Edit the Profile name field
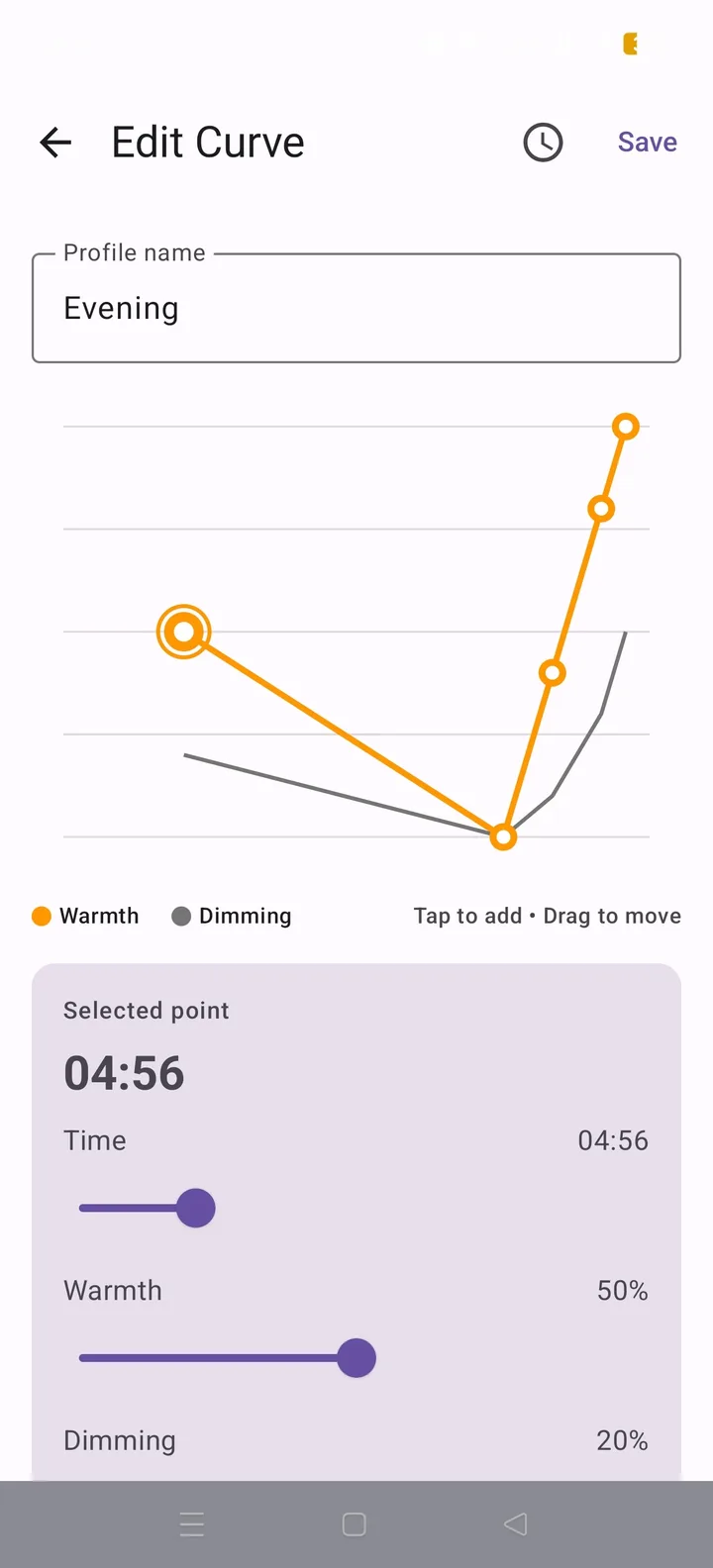Viewport: 713px width, 1568px height. tap(356, 308)
